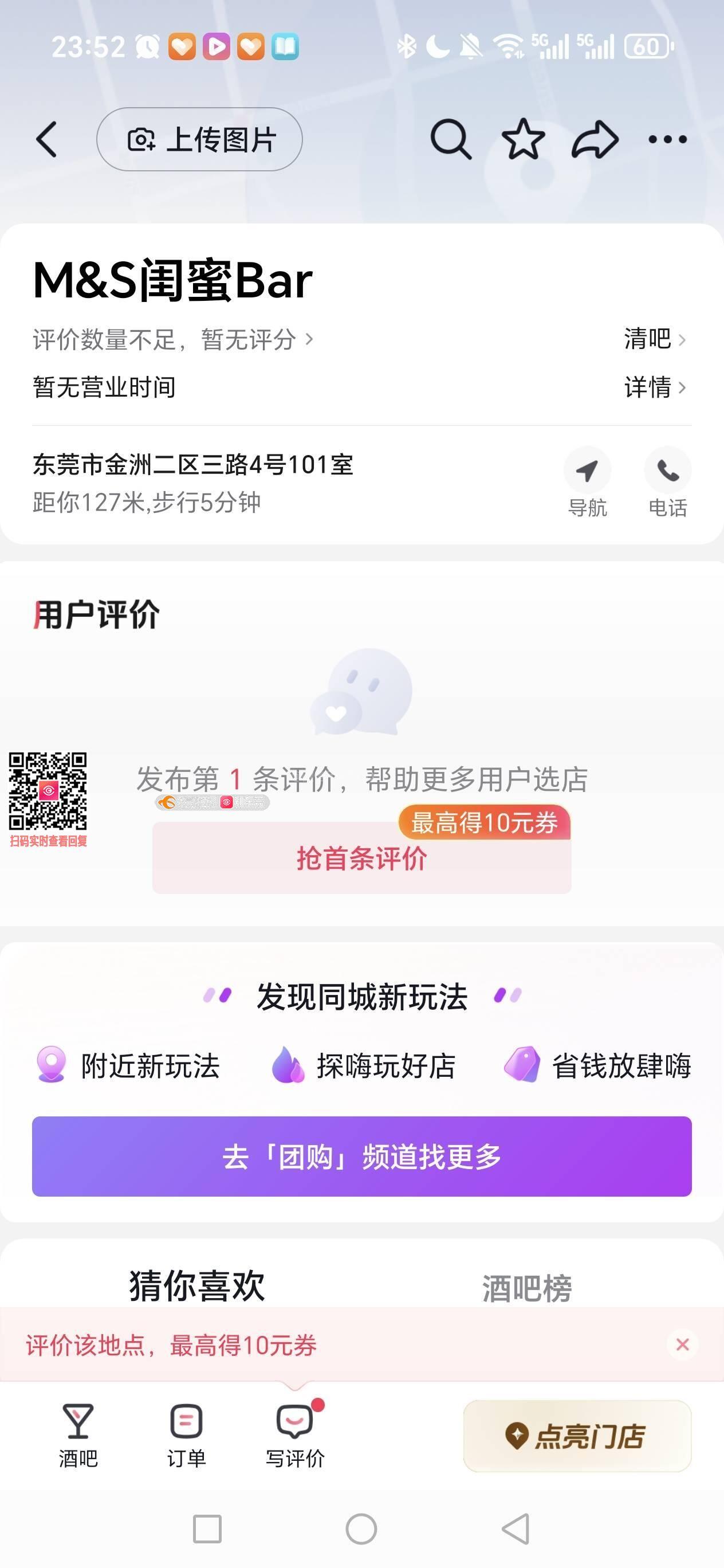Open the search magnifier icon
724x1568 pixels.
coord(450,139)
